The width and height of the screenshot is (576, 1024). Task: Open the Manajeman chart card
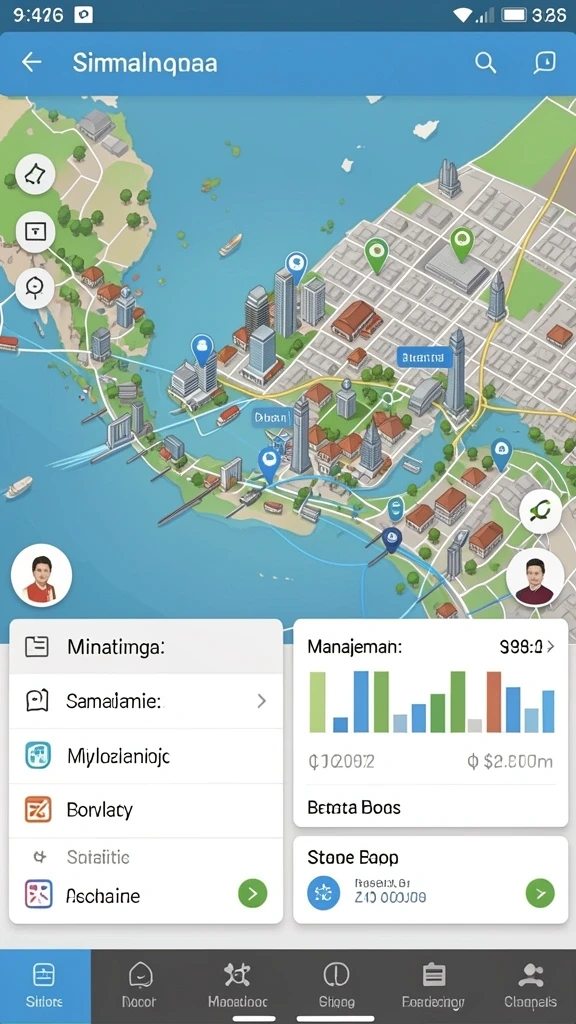[430, 723]
